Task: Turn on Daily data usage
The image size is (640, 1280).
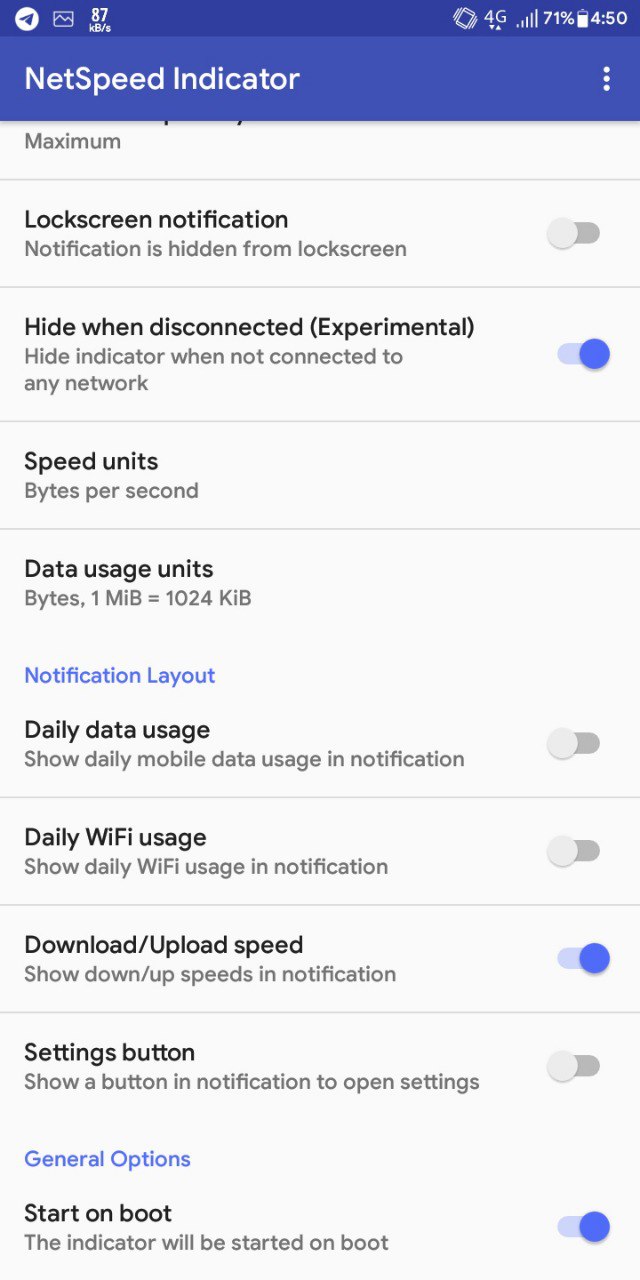Action: (x=574, y=743)
